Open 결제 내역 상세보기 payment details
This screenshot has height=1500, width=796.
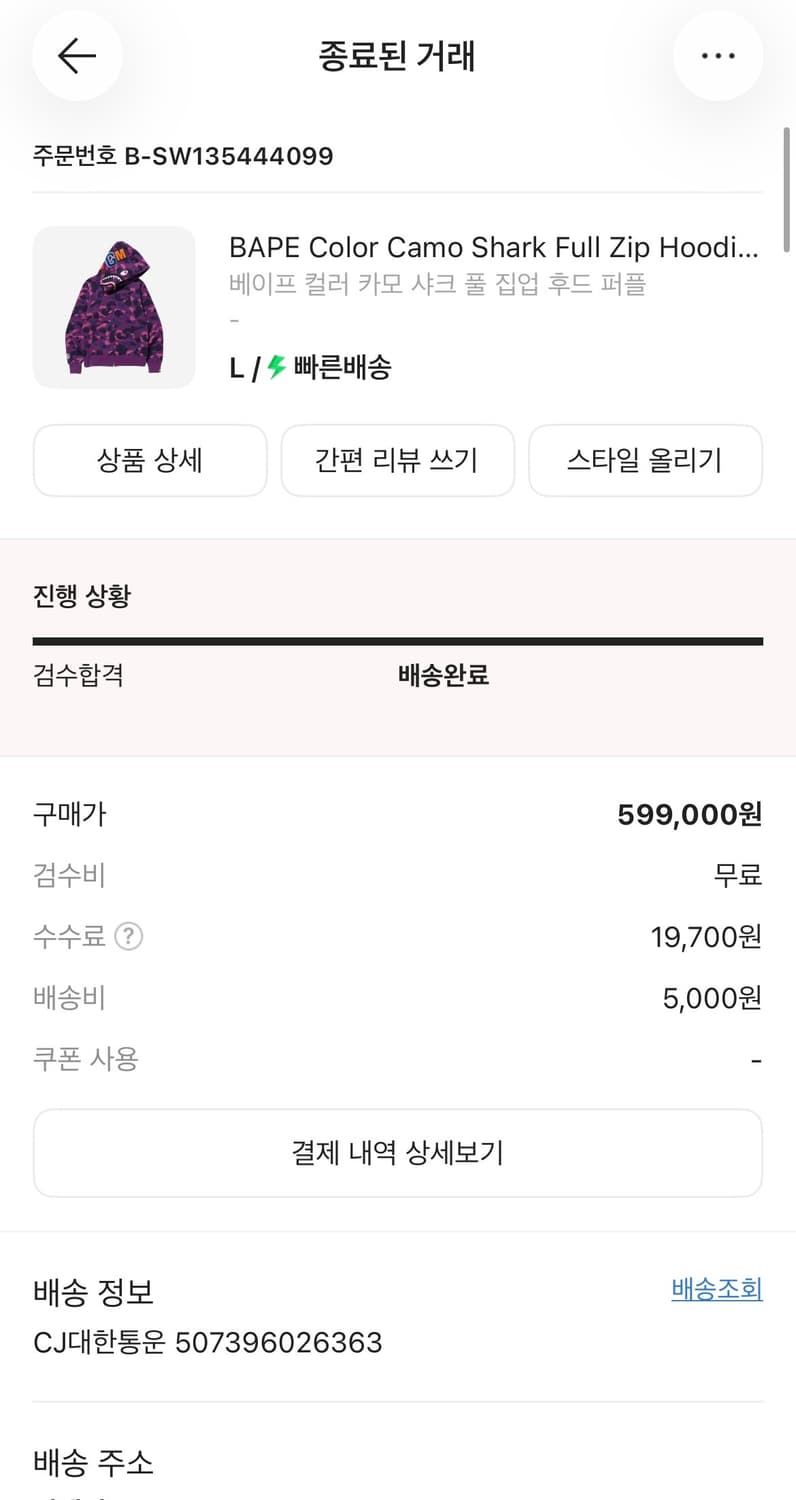point(397,1152)
